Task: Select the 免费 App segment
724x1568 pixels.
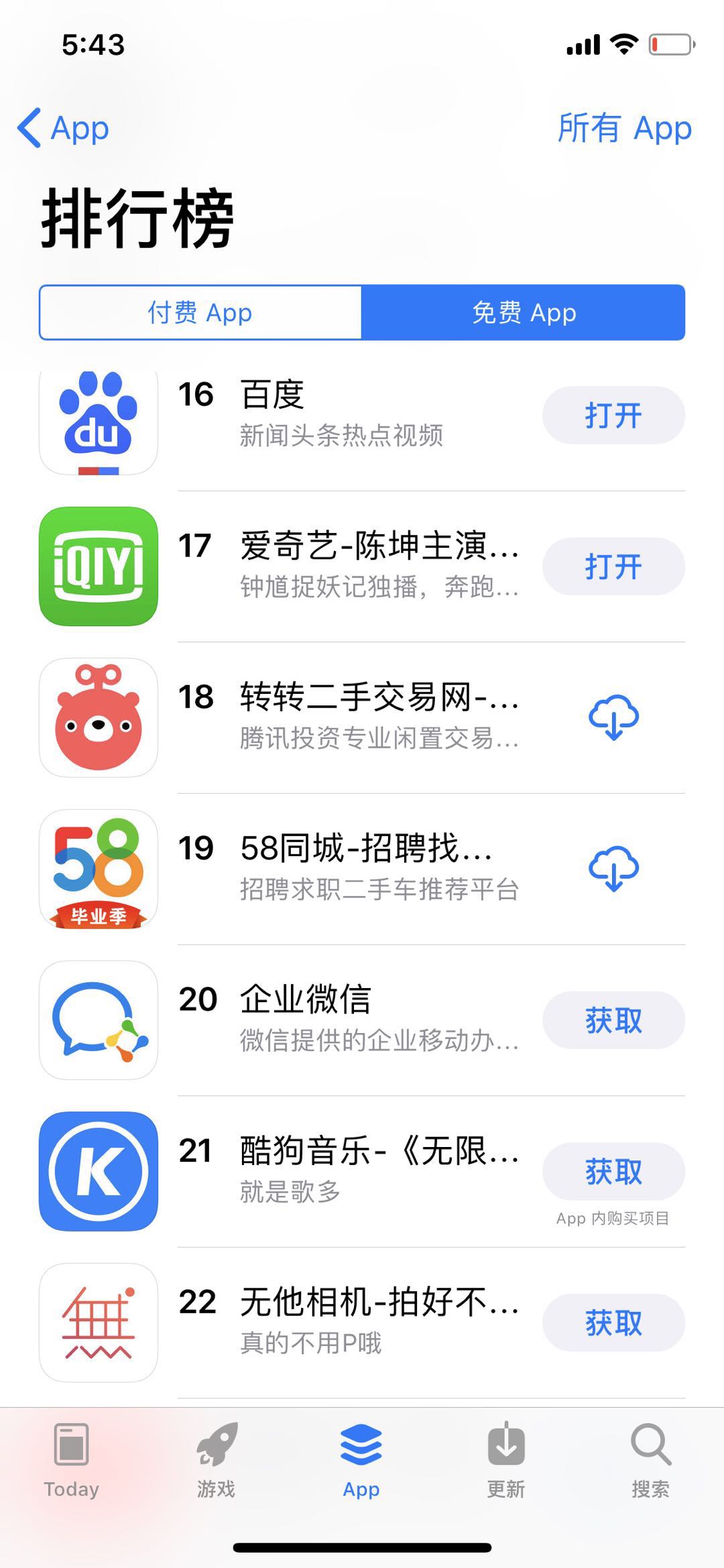Action: point(524,312)
